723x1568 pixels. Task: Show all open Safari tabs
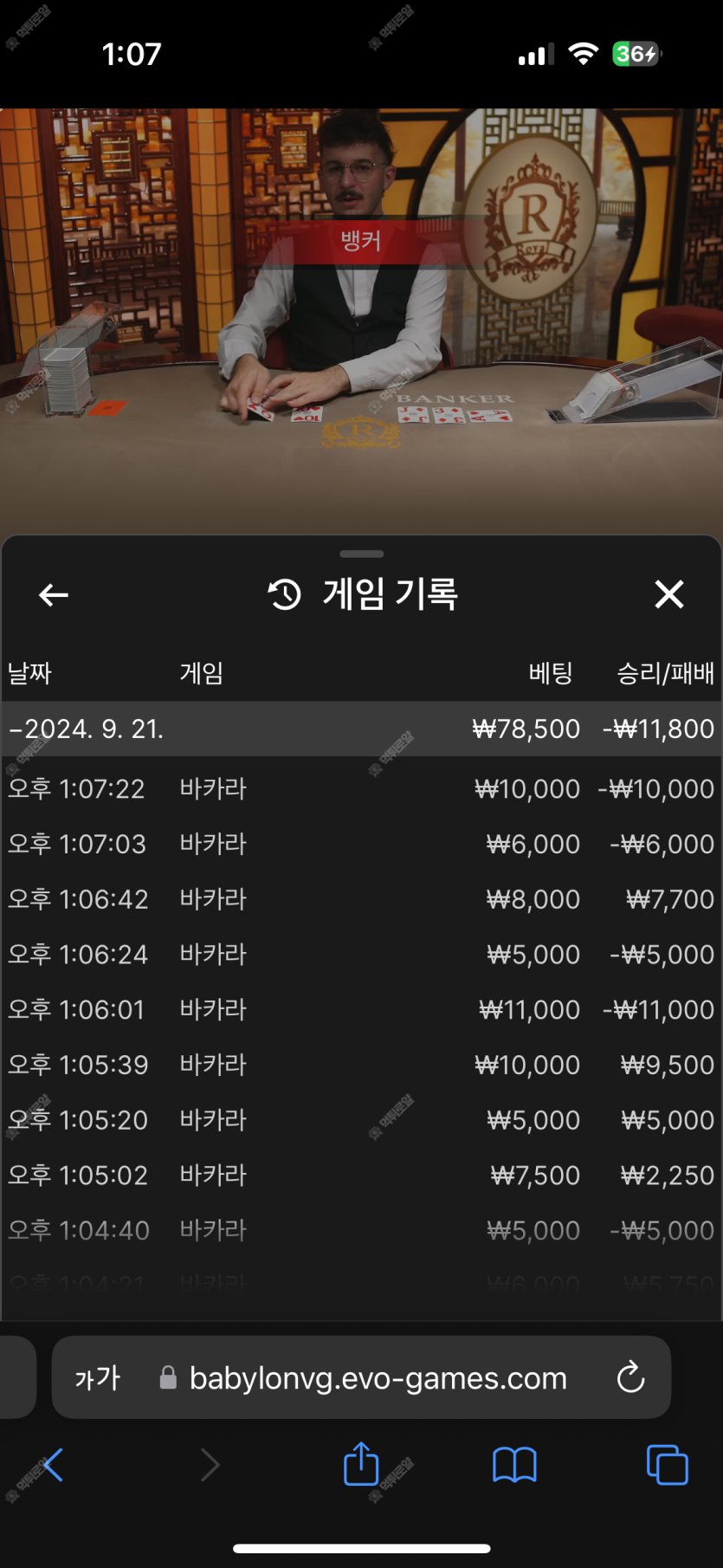click(x=667, y=1465)
